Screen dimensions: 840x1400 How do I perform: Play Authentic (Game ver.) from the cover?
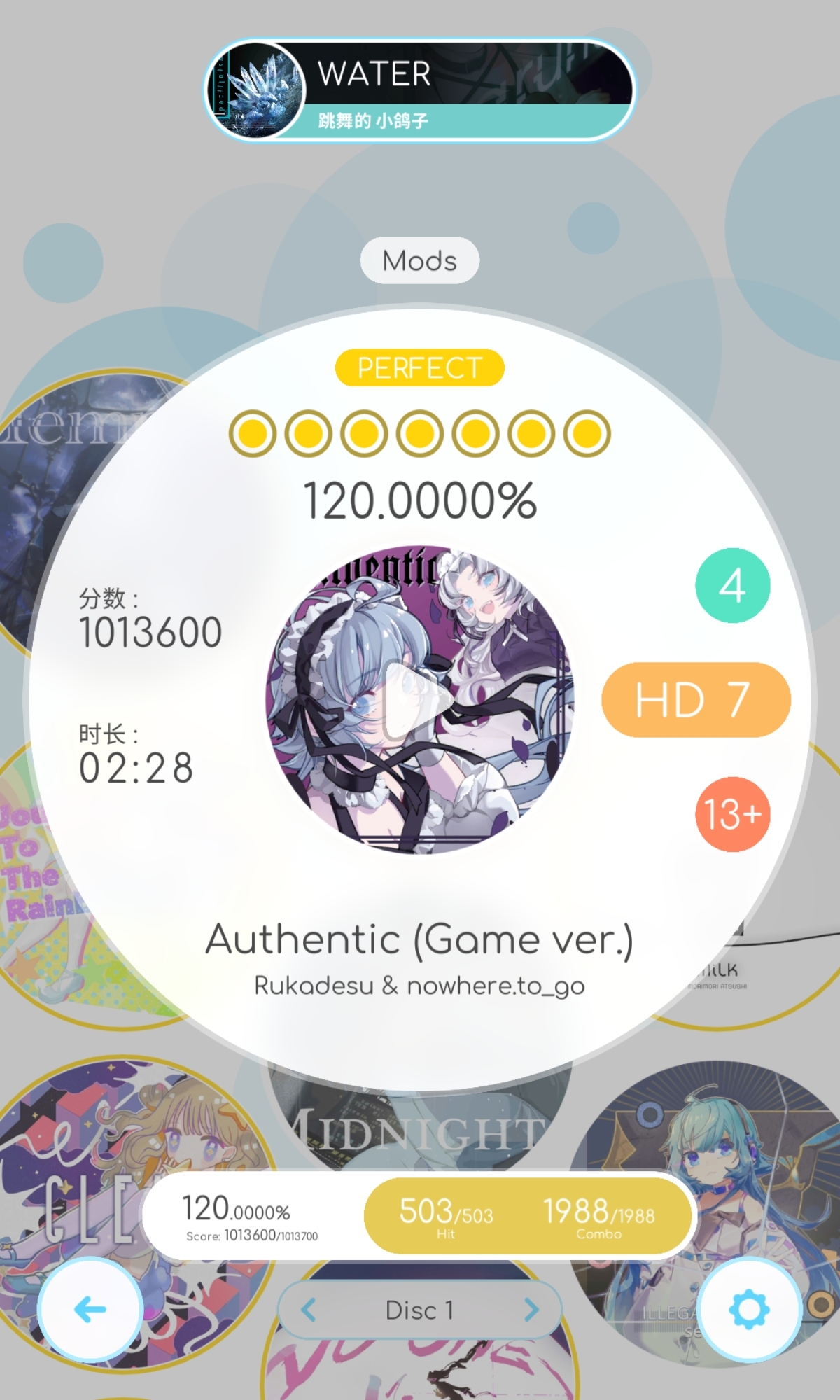tap(419, 699)
